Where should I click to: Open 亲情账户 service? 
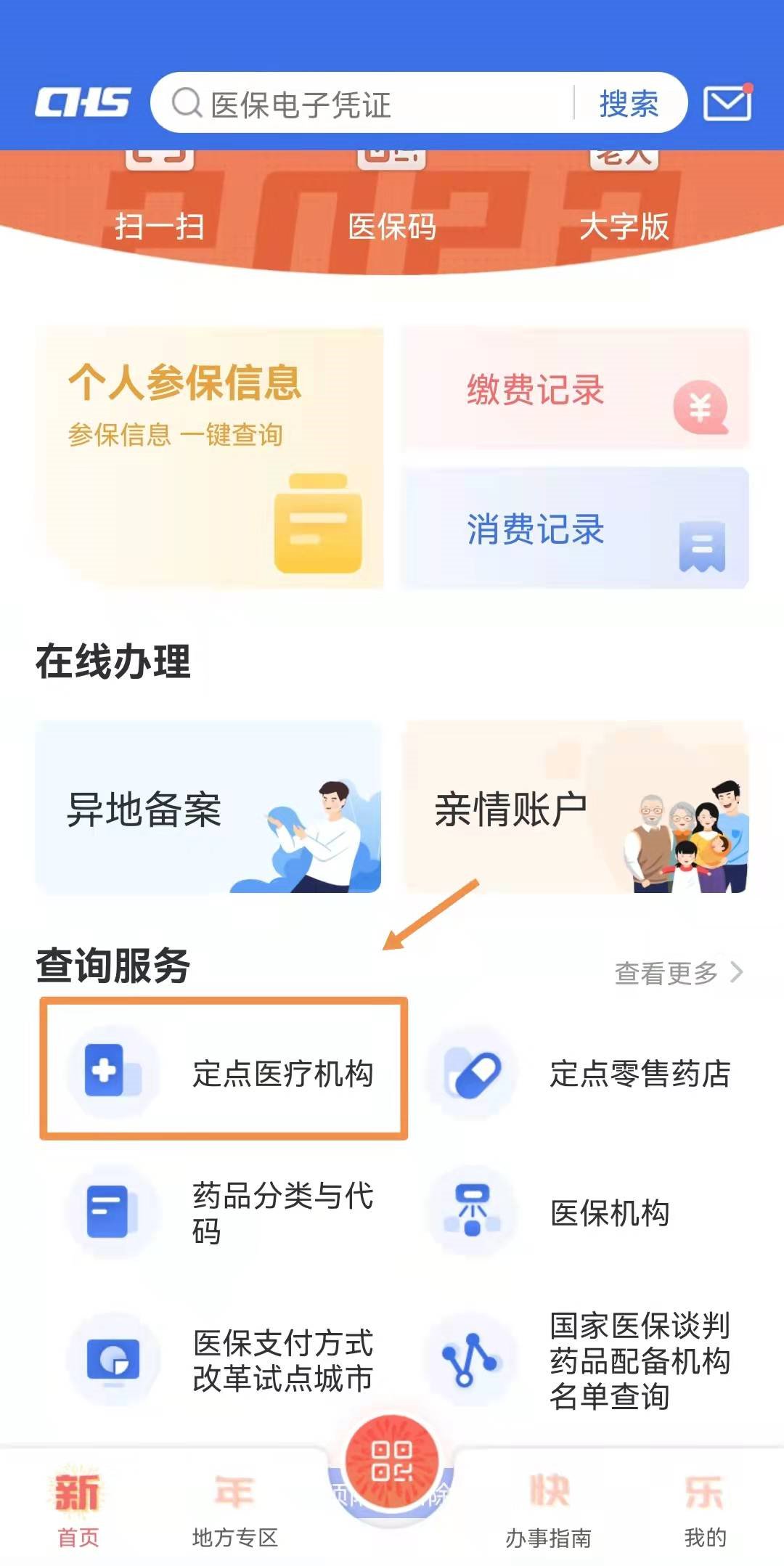pyautogui.click(x=575, y=807)
